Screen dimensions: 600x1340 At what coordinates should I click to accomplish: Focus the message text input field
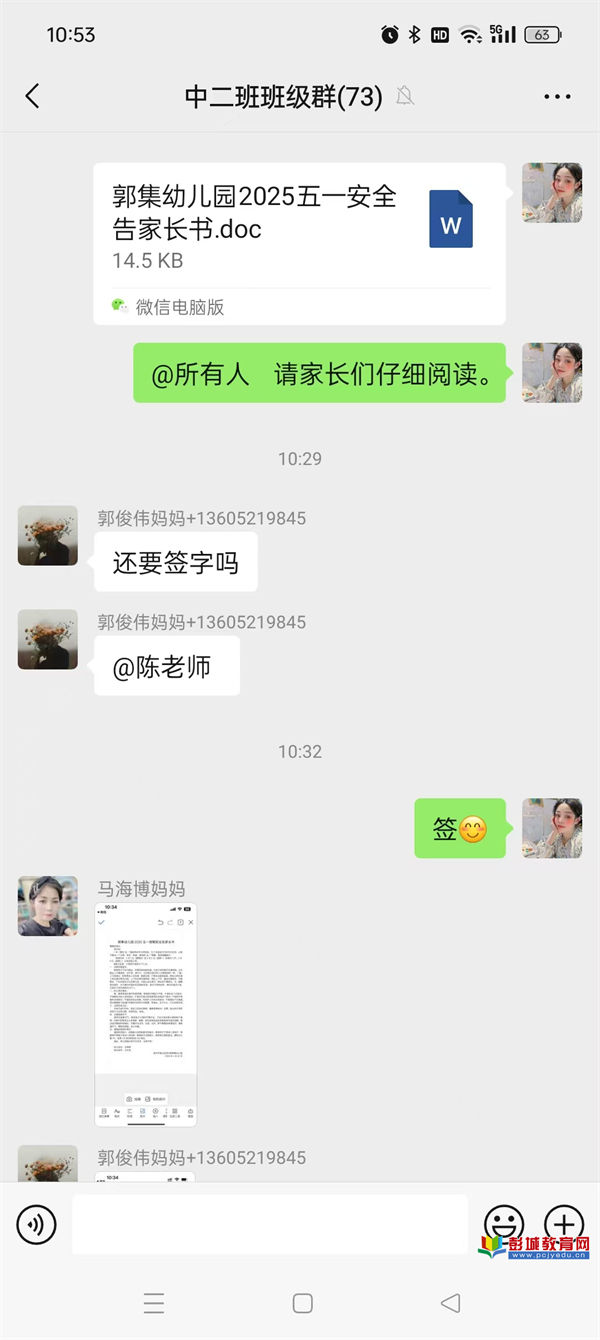click(269, 1224)
